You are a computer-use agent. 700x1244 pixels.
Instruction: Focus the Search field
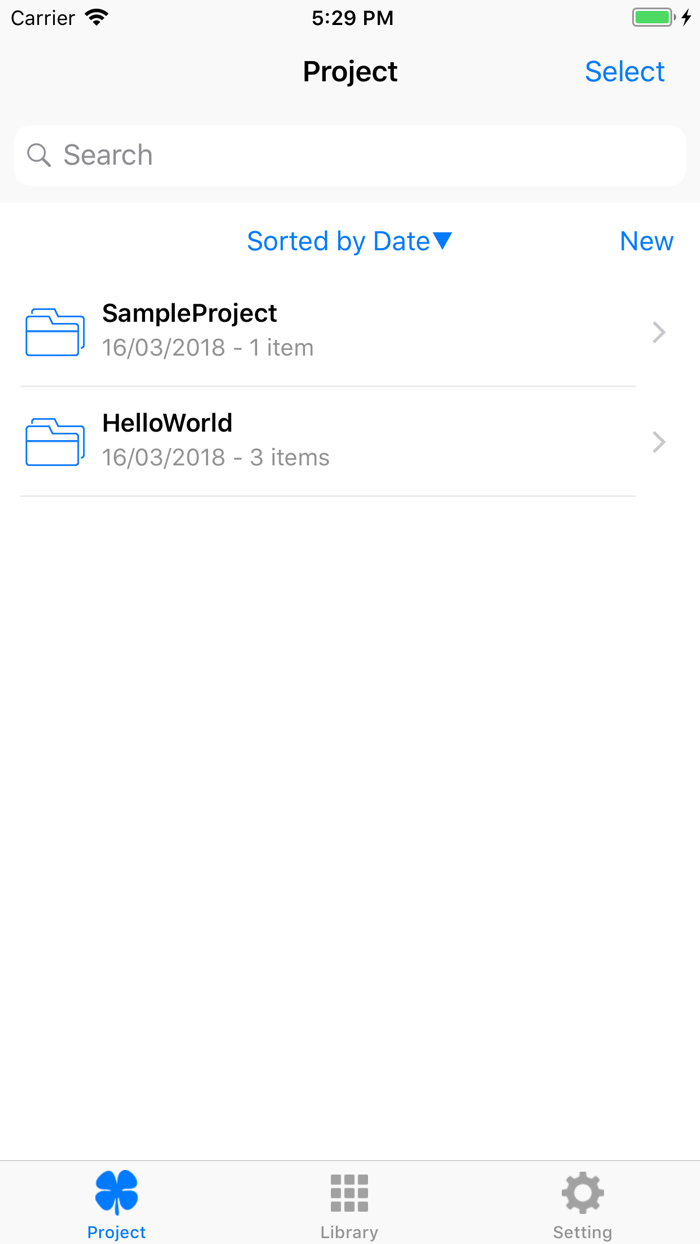[350, 155]
